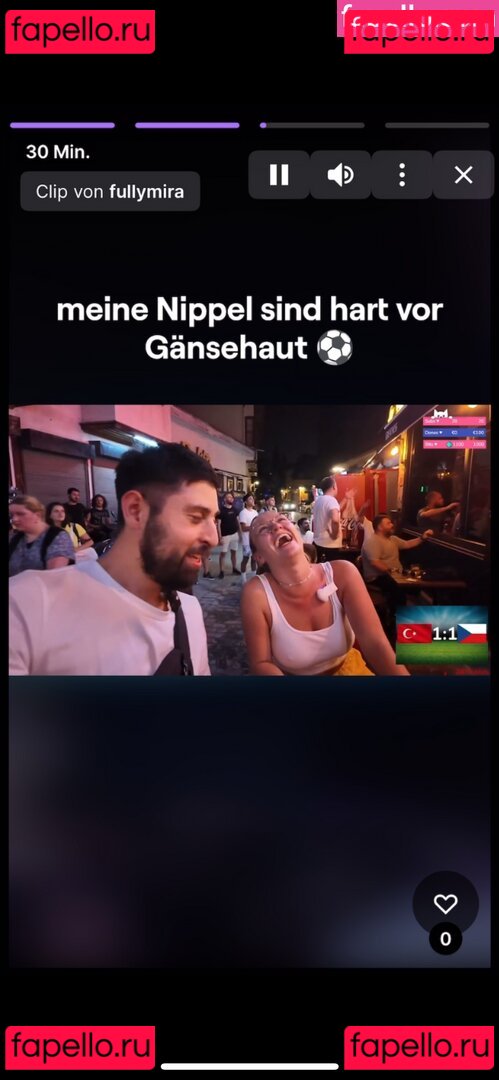Mute the clip's sound
This screenshot has width=499, height=1080.
point(340,175)
